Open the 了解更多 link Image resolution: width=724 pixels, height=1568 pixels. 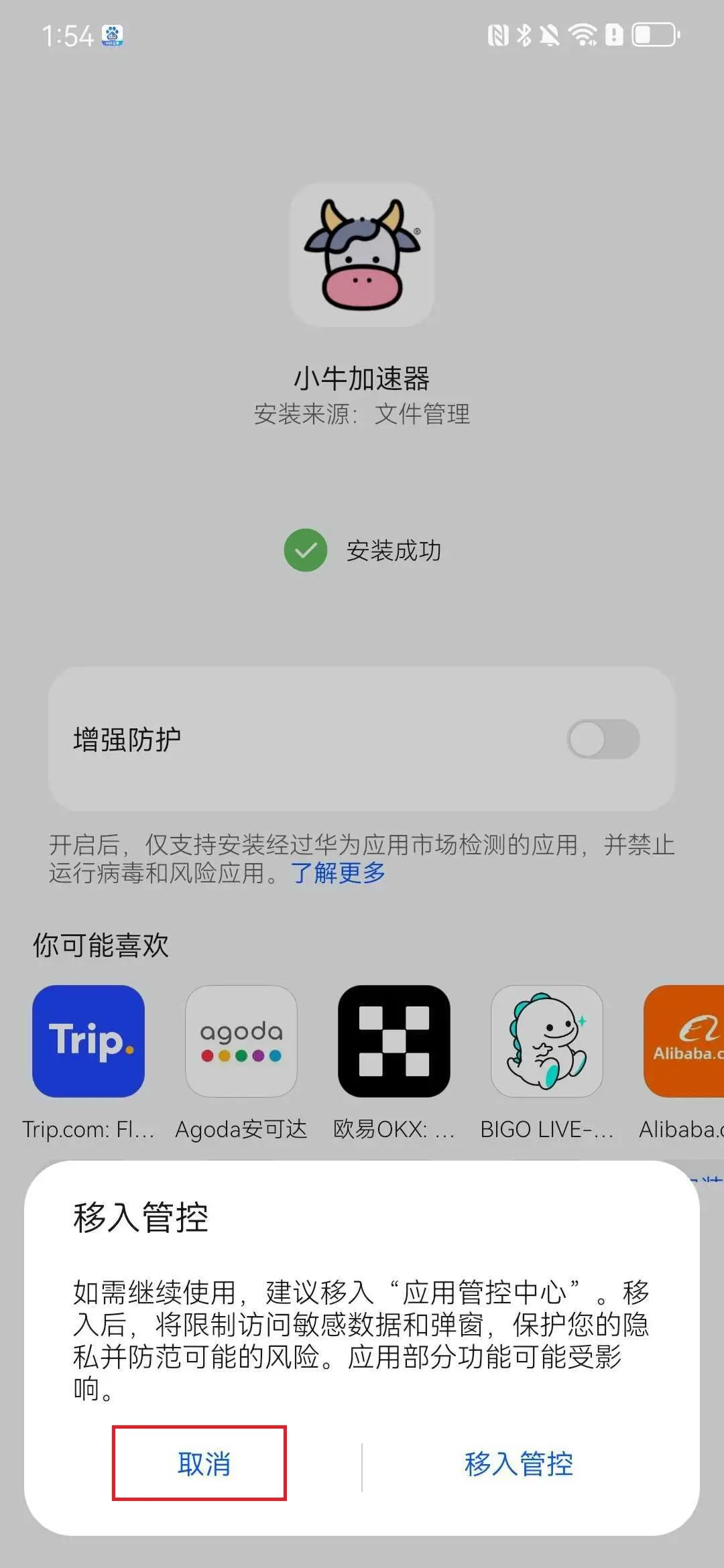338,872
